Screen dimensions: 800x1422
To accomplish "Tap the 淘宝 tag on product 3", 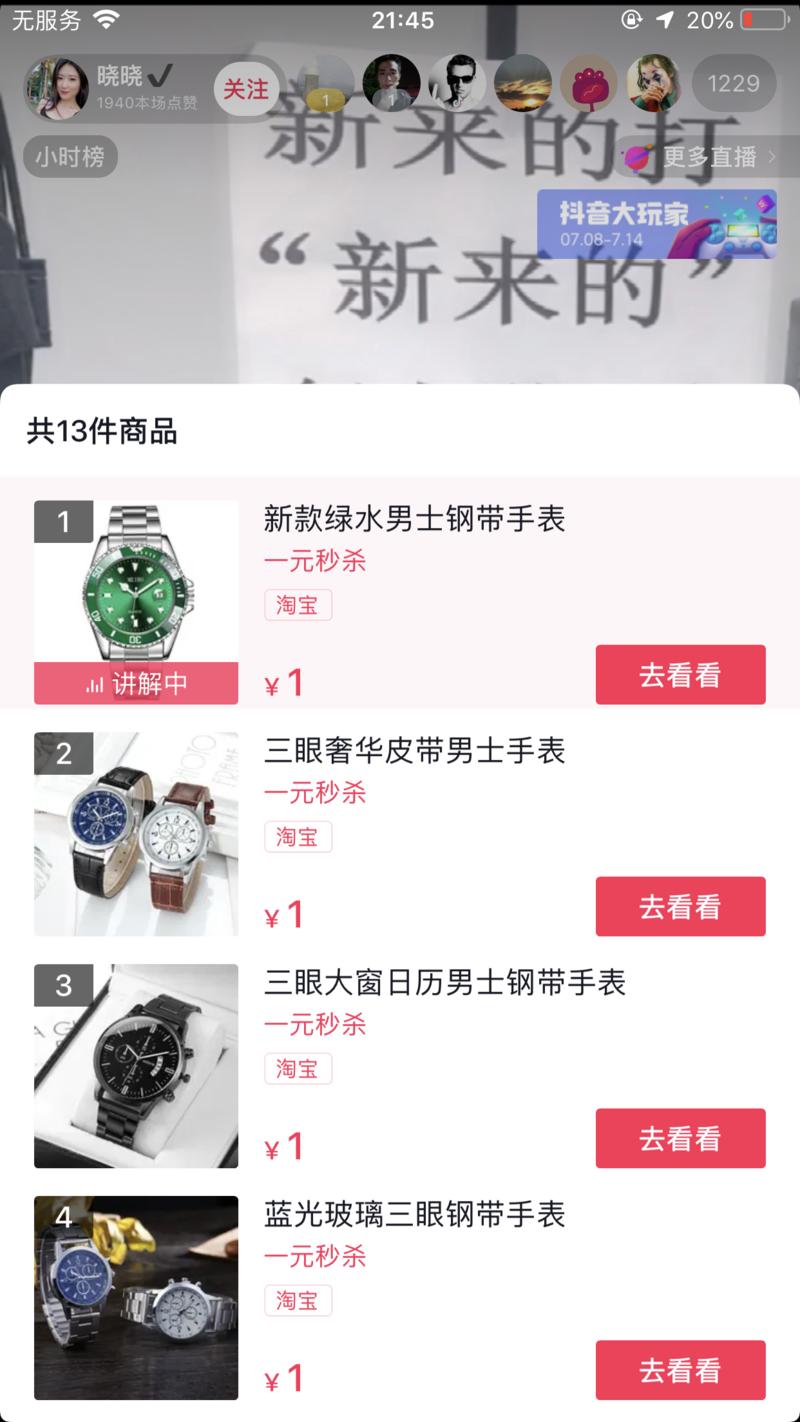I will pyautogui.click(x=297, y=1069).
